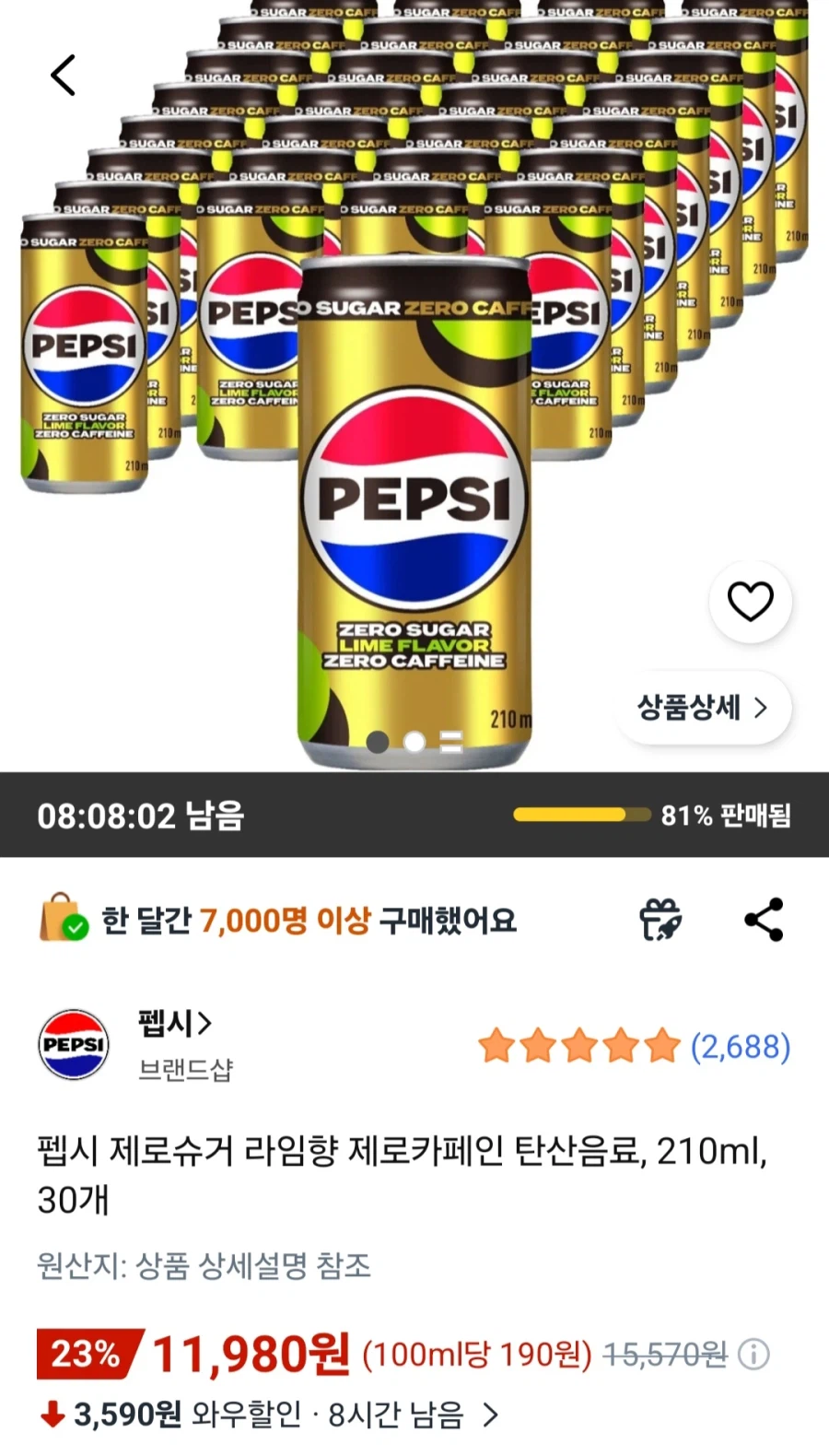
Task: Expand 상품상세 product details
Action: pos(703,707)
